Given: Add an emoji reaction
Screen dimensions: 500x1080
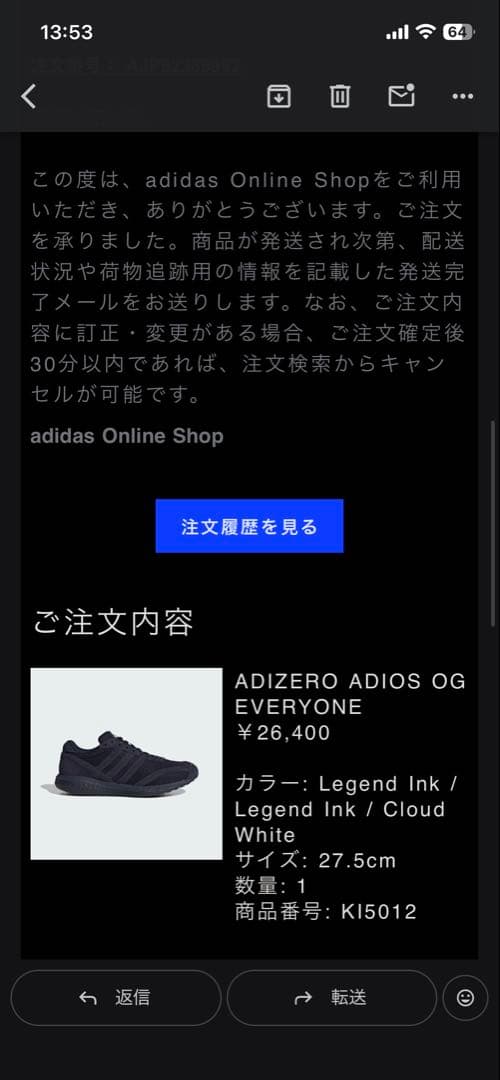Looking at the screenshot, I should [465, 998].
